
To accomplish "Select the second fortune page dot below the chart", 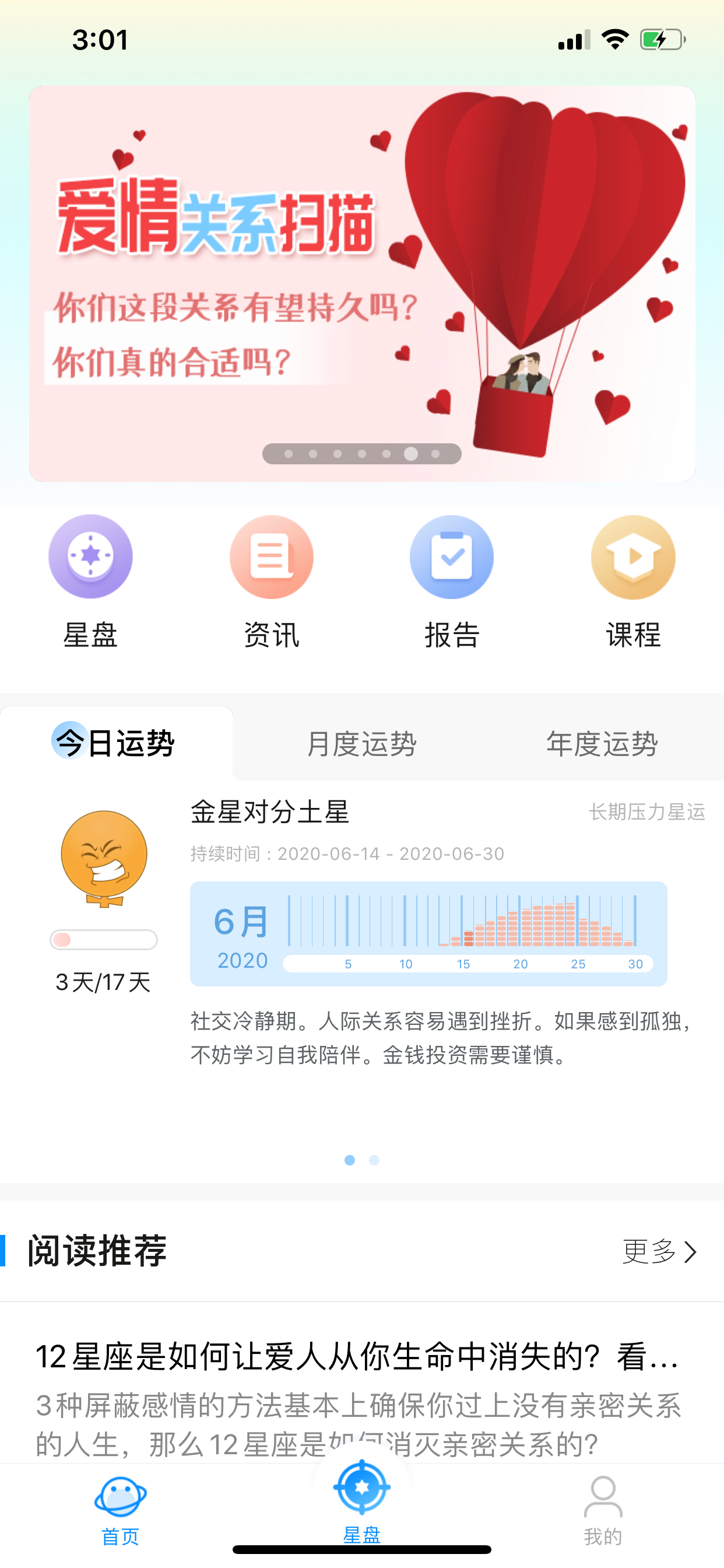I will coord(376,1160).
